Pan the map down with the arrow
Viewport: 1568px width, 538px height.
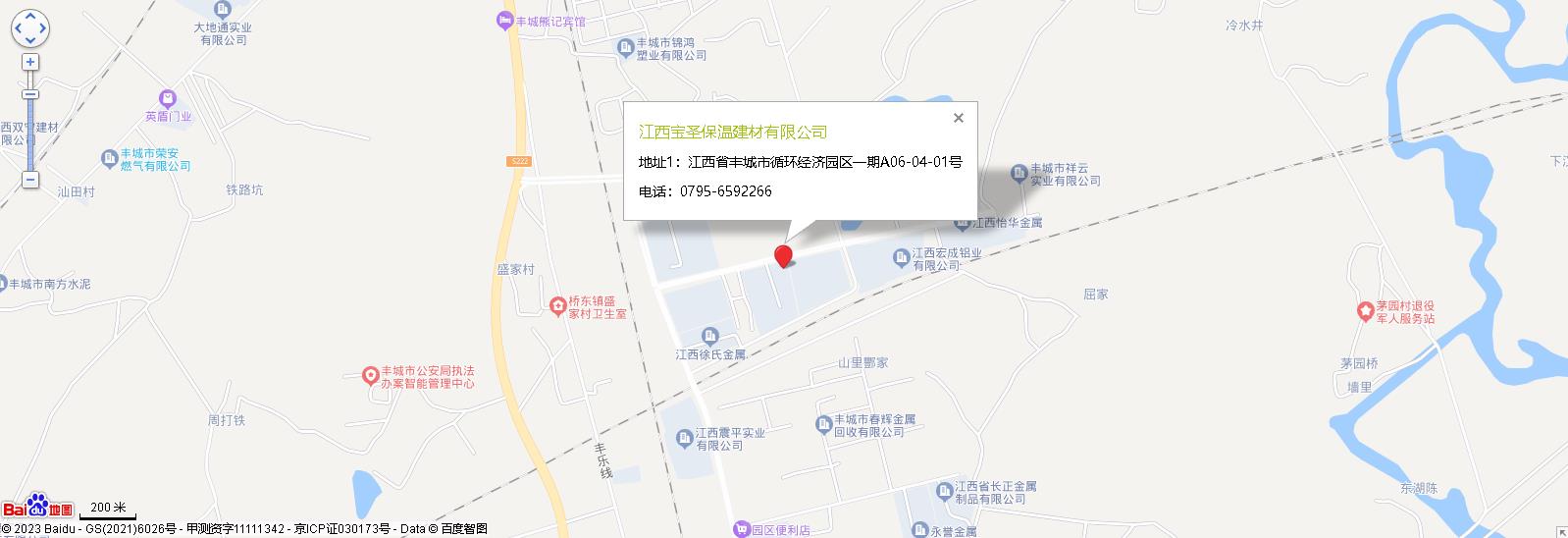(30, 40)
